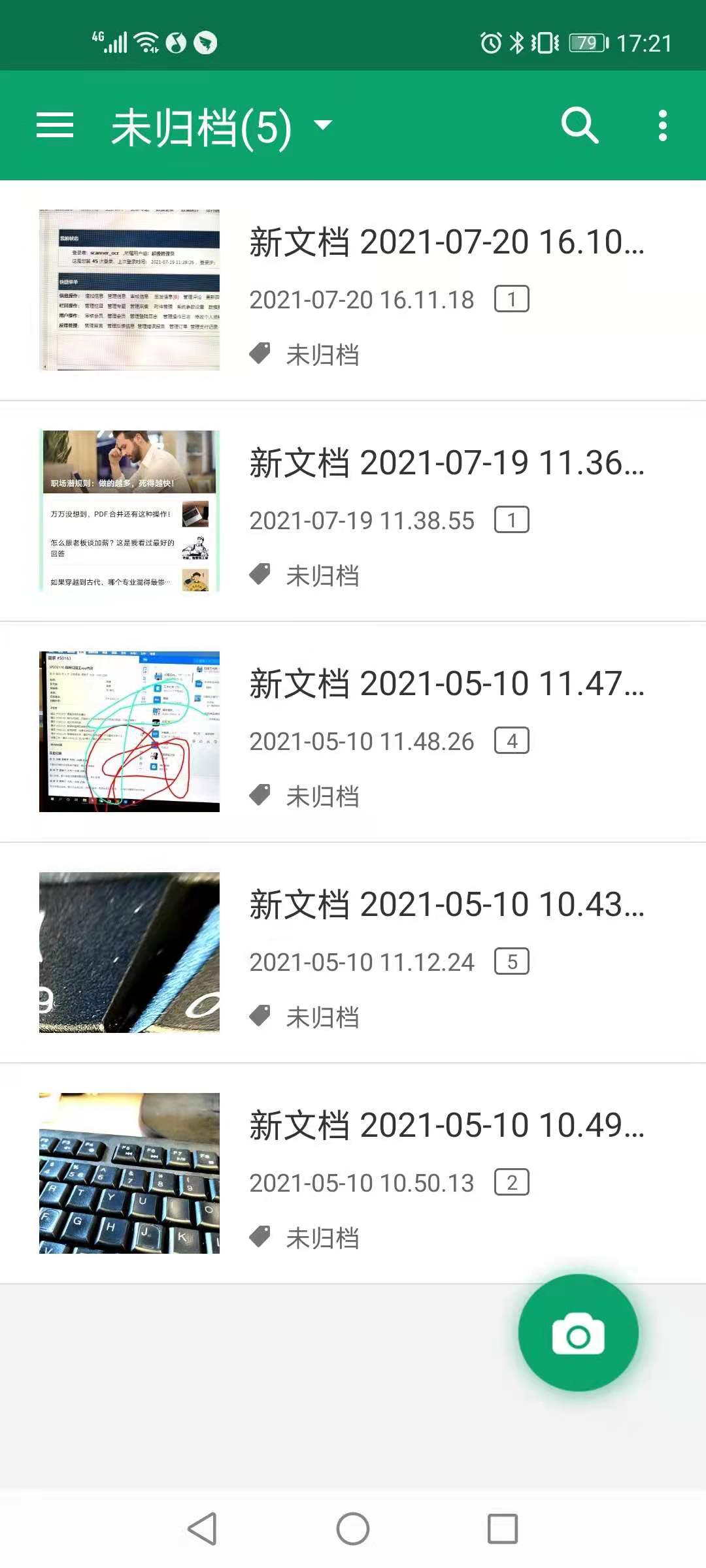
Task: Tap the camera button to scan a new document
Action: point(578,1333)
